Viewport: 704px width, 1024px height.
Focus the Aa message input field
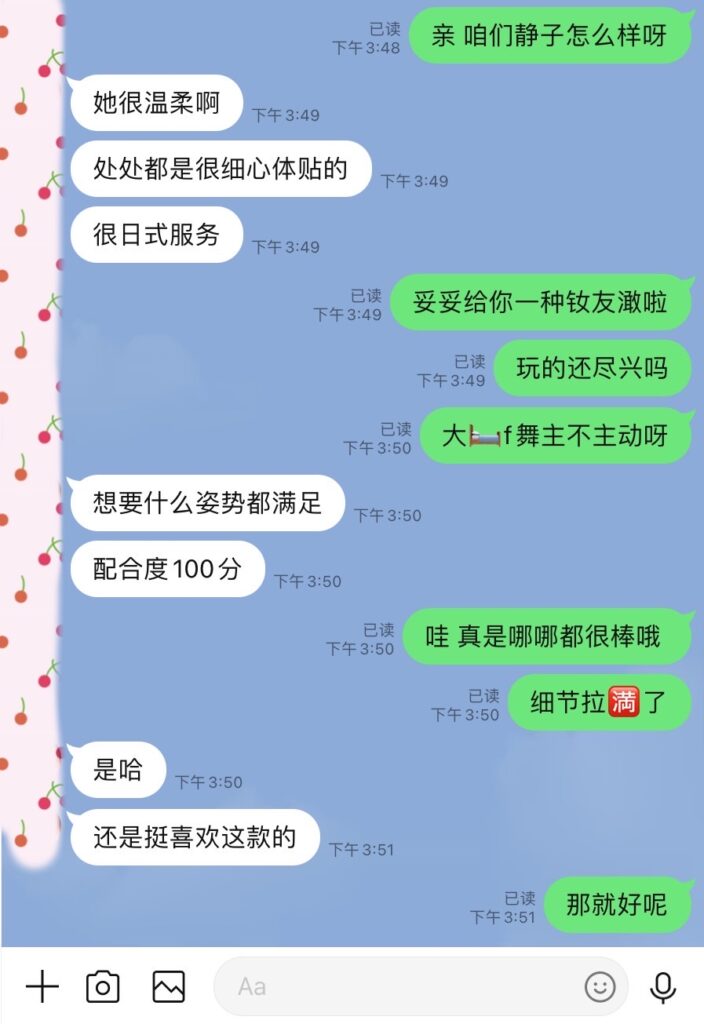click(x=400, y=987)
